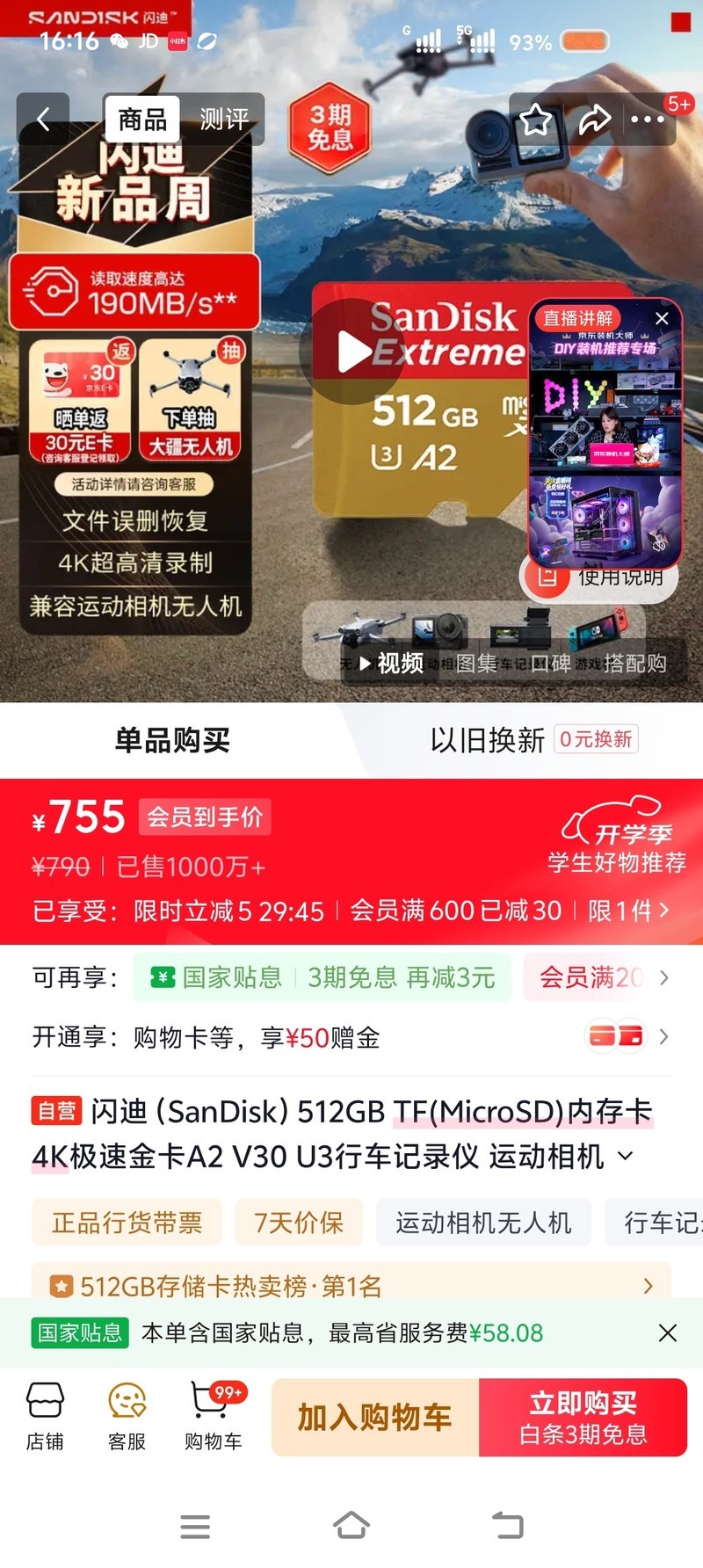Open the 店铺 store page

pyautogui.click(x=45, y=1415)
